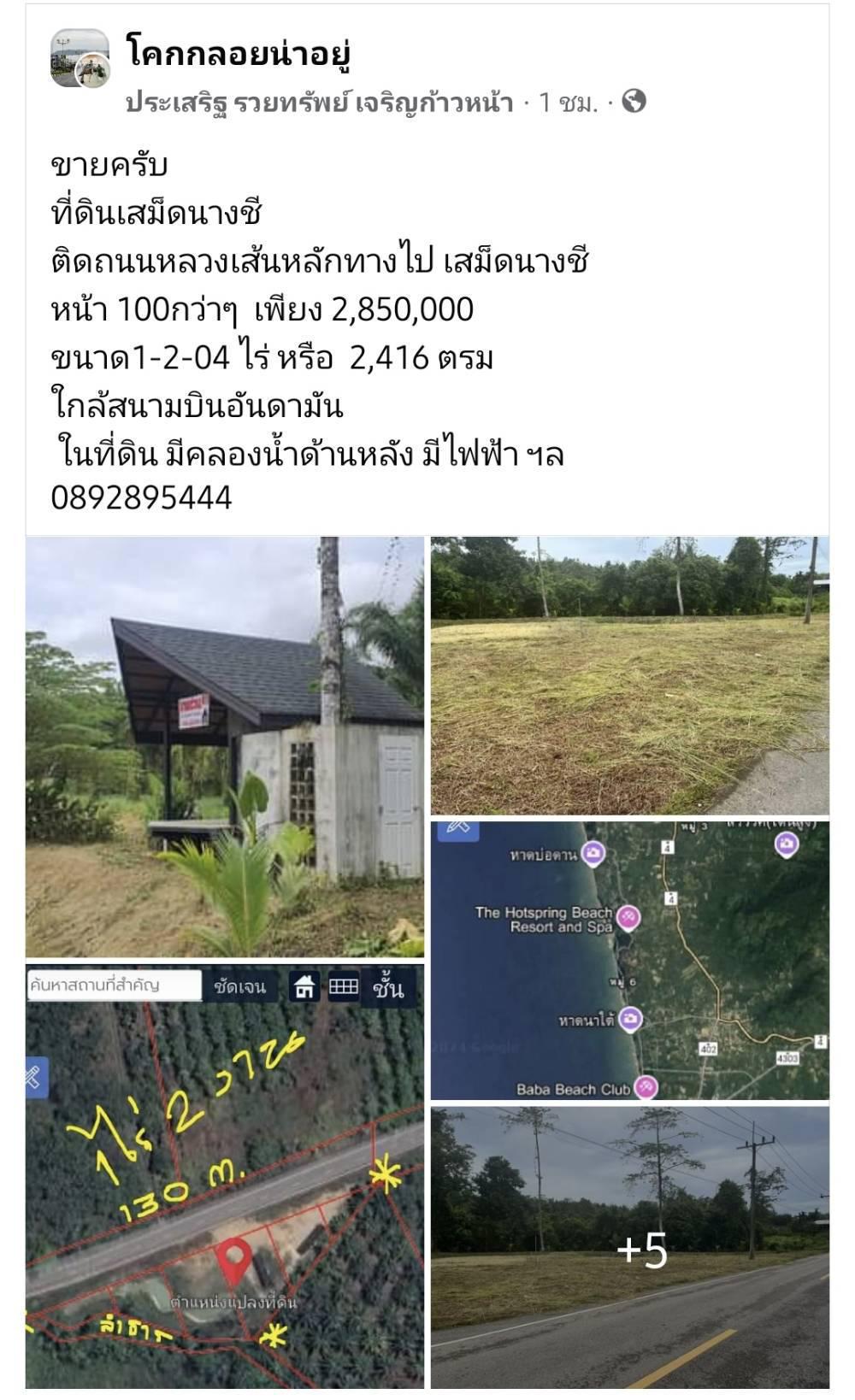Viewport: 855px width, 1400px height.
Task: Tap the group avatar picture
Action: 80,58
